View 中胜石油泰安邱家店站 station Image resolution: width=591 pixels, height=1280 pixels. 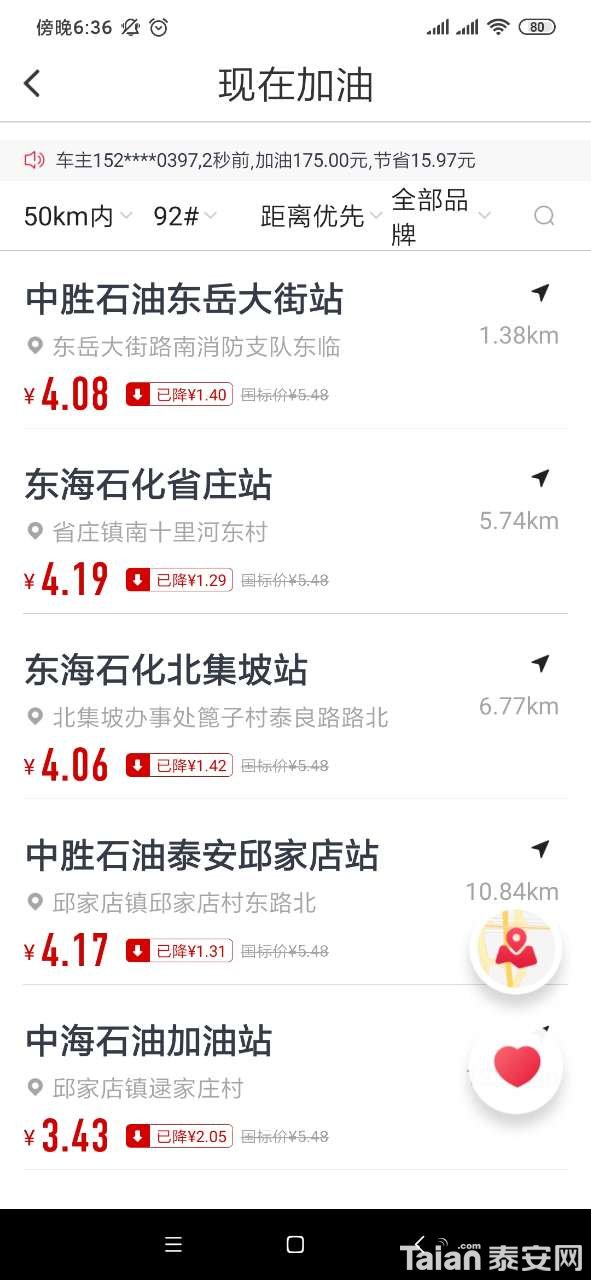pos(295,892)
